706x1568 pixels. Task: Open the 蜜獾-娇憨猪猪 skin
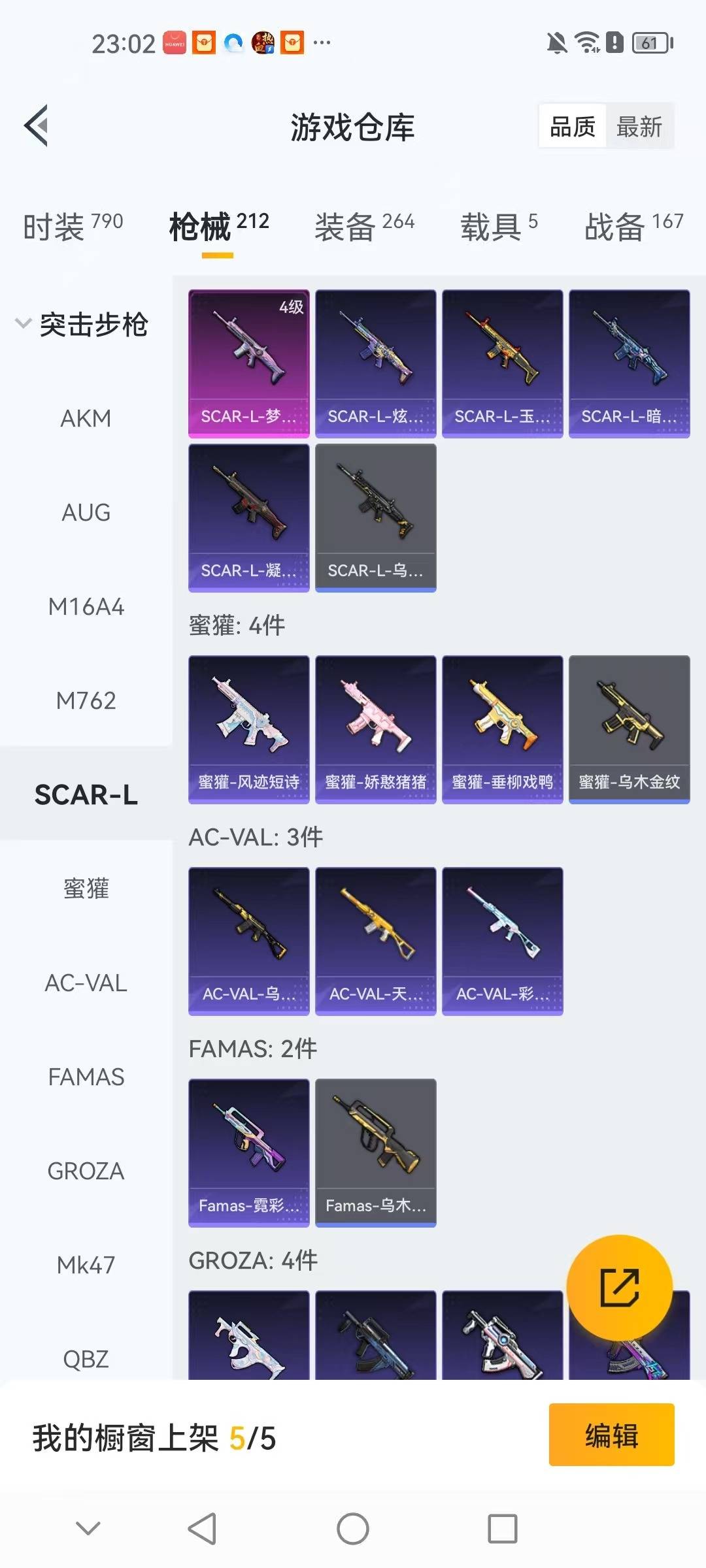tap(375, 729)
